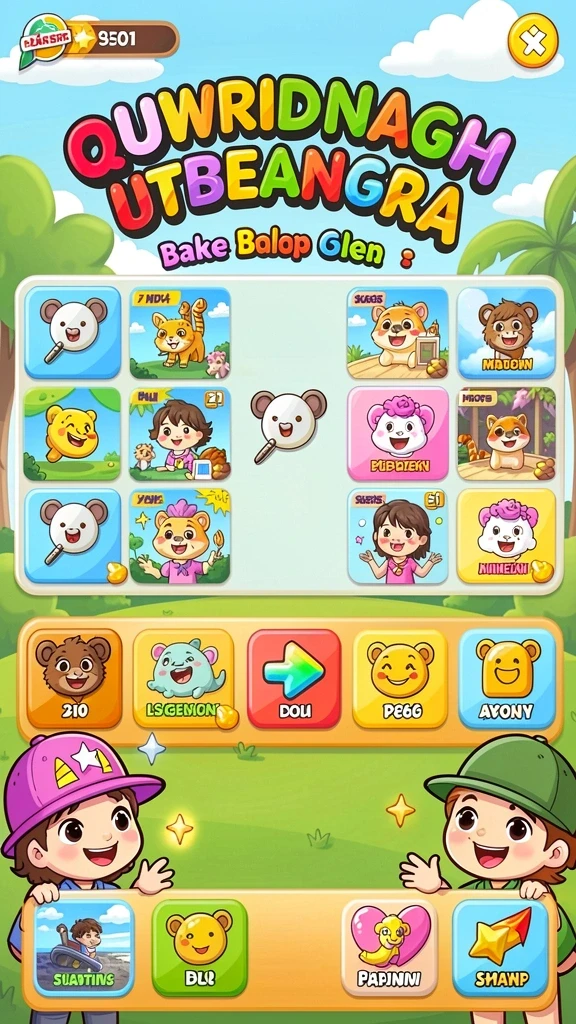576x1024 pixels.
Task: Tap the LSGEMON teal creature button
Action: (x=184, y=679)
